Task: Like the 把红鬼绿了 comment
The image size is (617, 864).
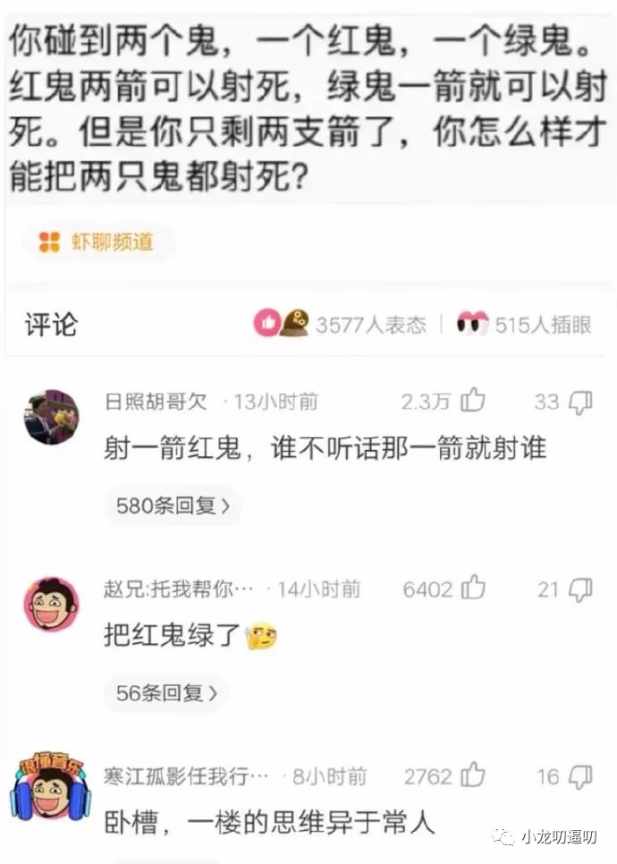Action: tap(473, 589)
